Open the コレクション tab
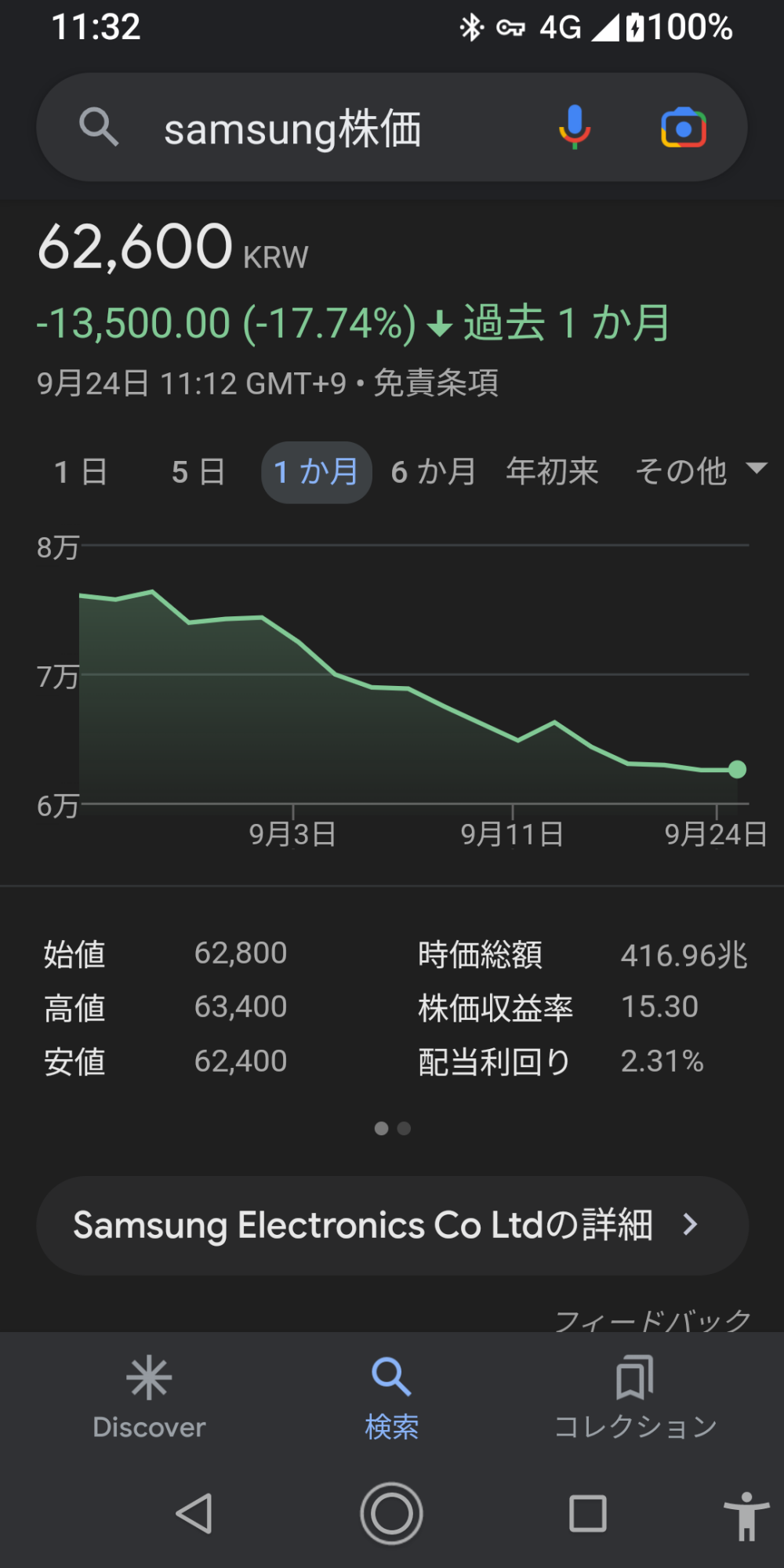The width and height of the screenshot is (784, 1568). [636, 1399]
